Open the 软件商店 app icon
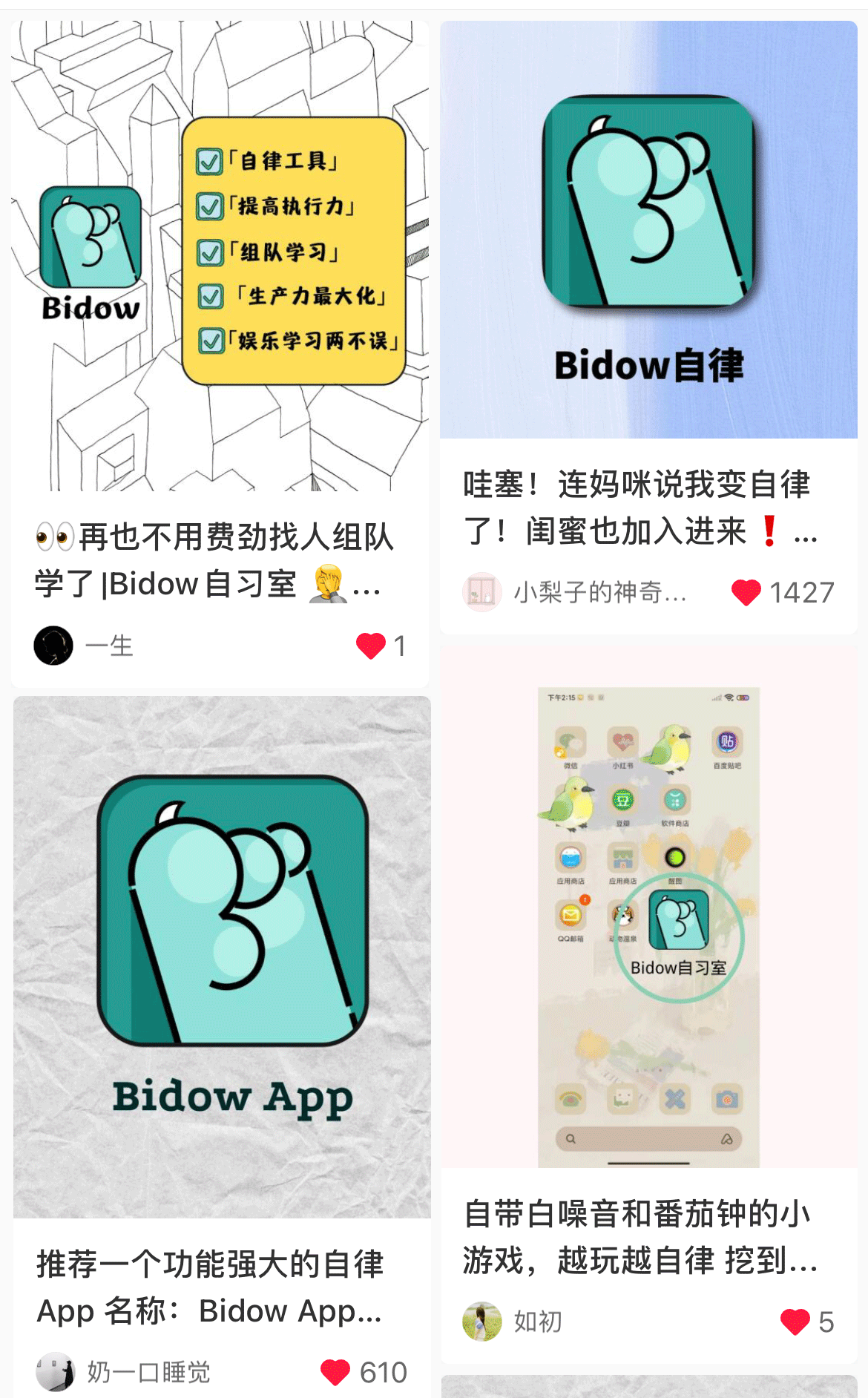The height and width of the screenshot is (1398, 868). pos(675,799)
